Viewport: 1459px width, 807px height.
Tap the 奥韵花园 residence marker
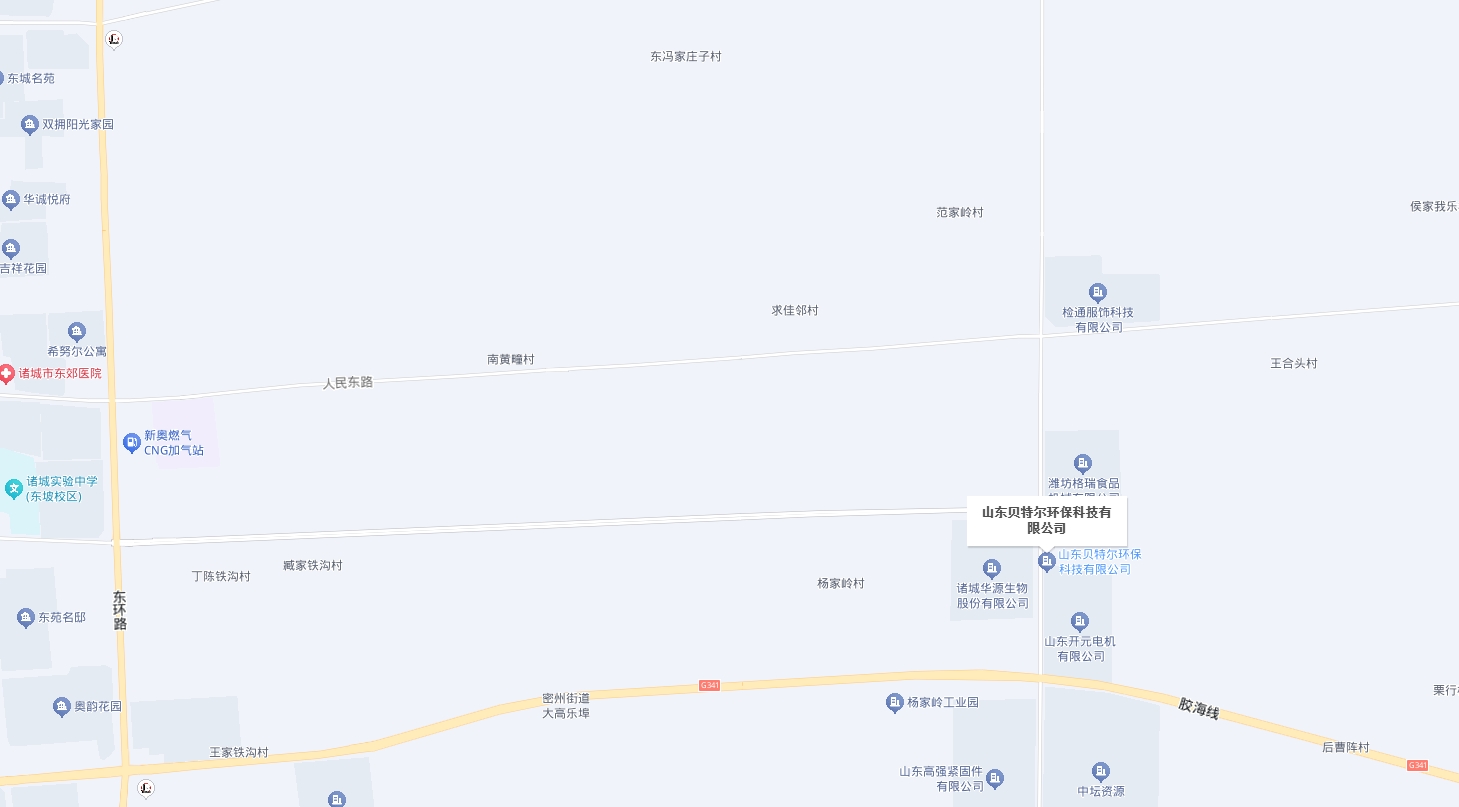click(x=62, y=707)
